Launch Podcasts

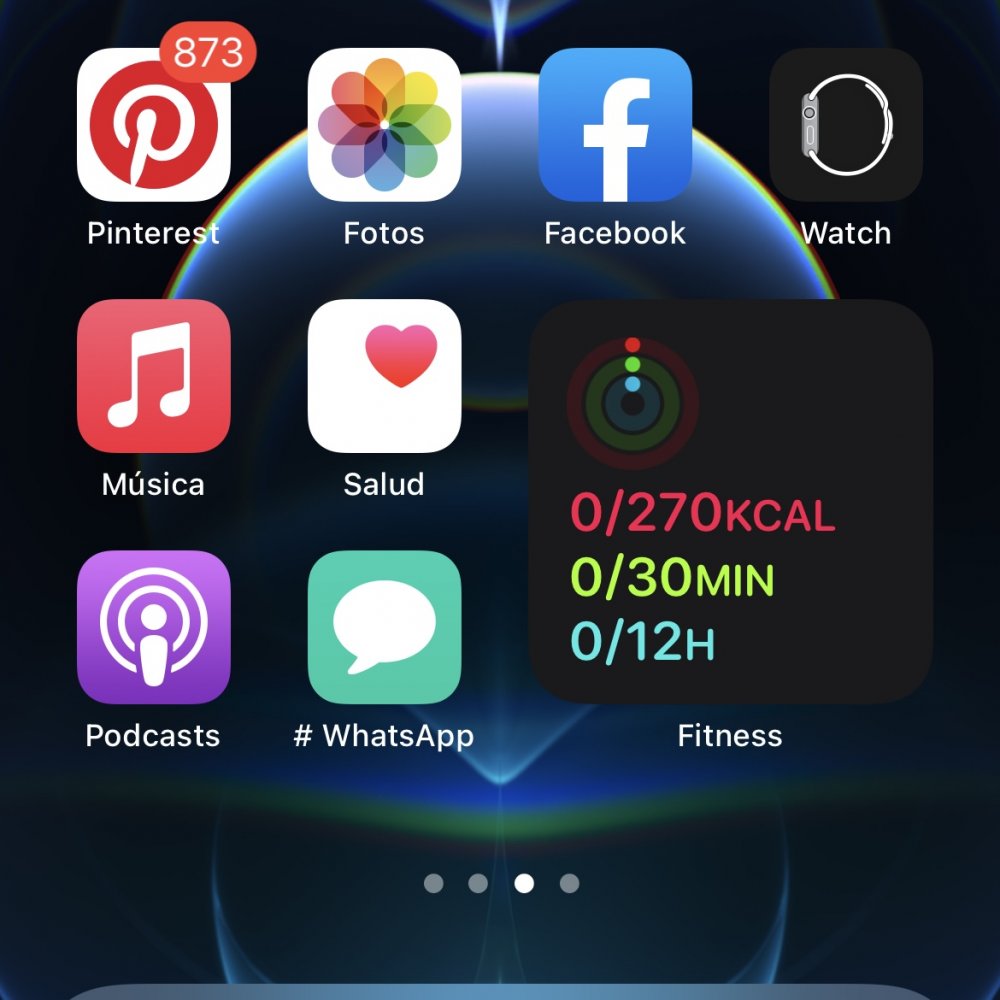click(x=154, y=627)
